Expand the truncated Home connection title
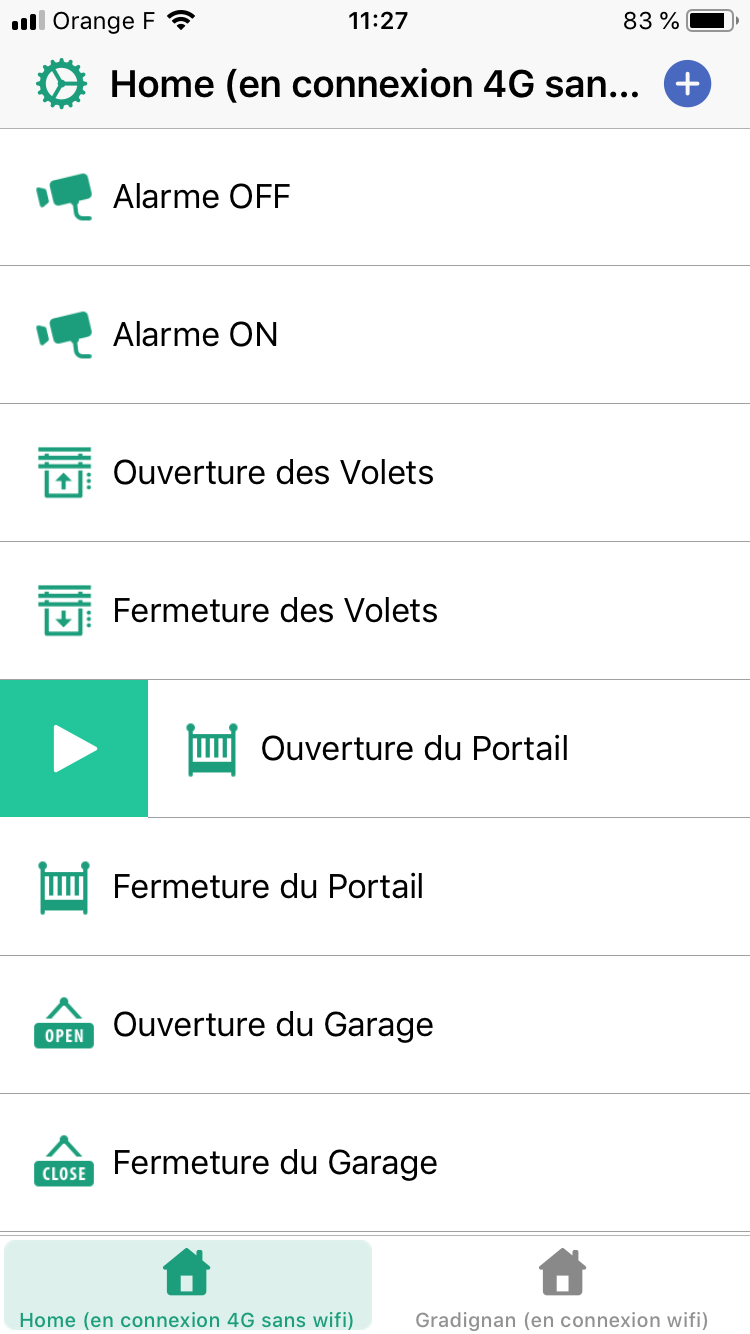750x1334 pixels. point(375,84)
